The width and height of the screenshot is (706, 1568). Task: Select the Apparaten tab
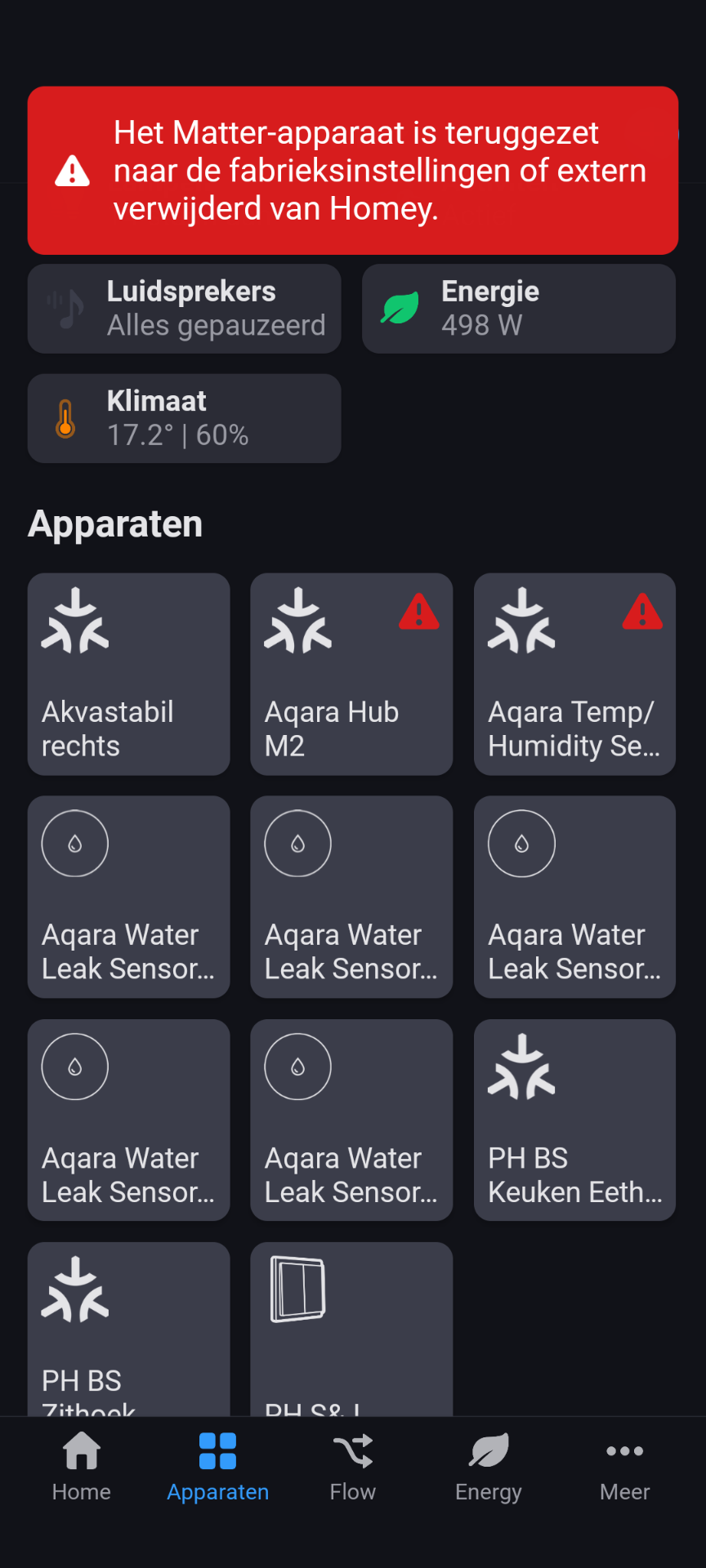[217, 1468]
